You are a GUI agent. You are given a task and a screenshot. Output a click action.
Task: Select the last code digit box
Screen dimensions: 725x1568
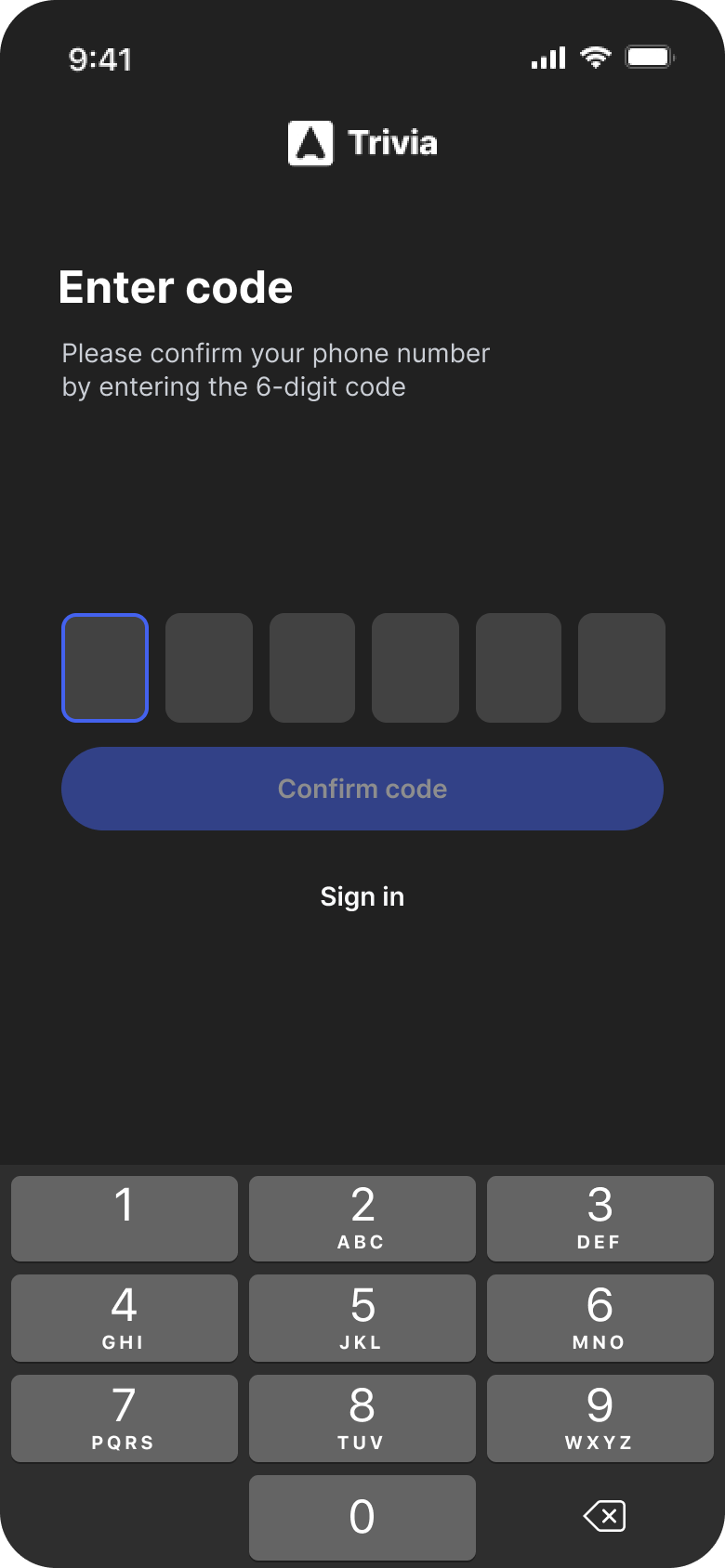pos(622,668)
